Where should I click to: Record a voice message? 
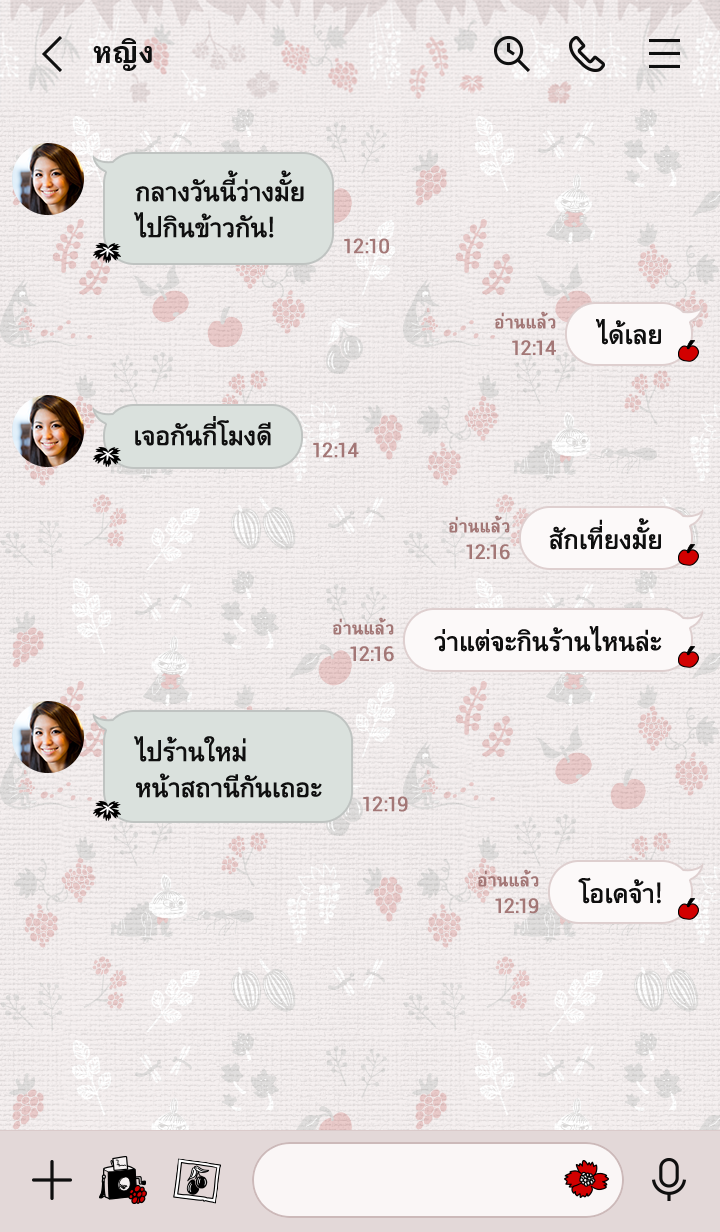click(668, 1181)
